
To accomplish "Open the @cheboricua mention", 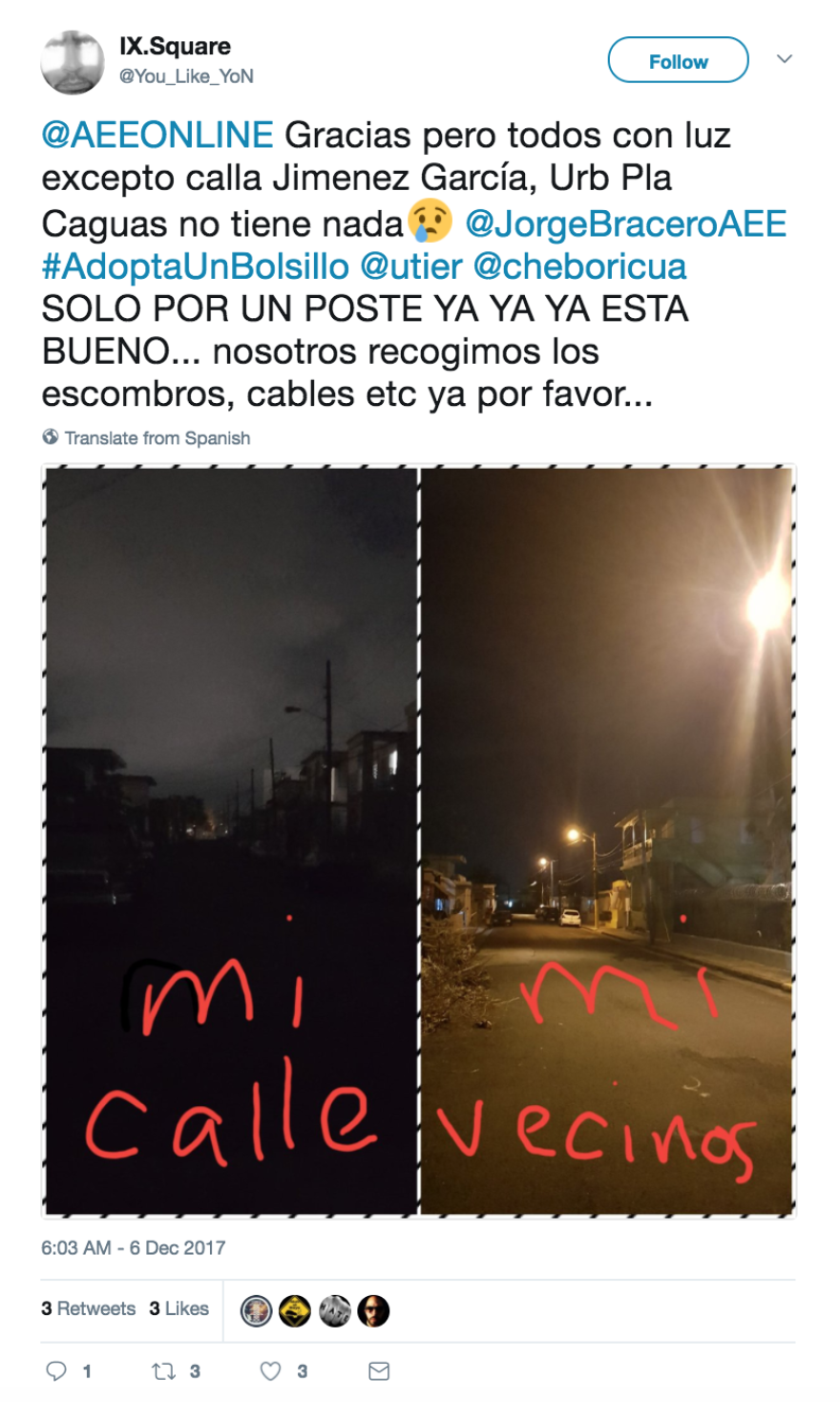I will pyautogui.click(x=579, y=267).
